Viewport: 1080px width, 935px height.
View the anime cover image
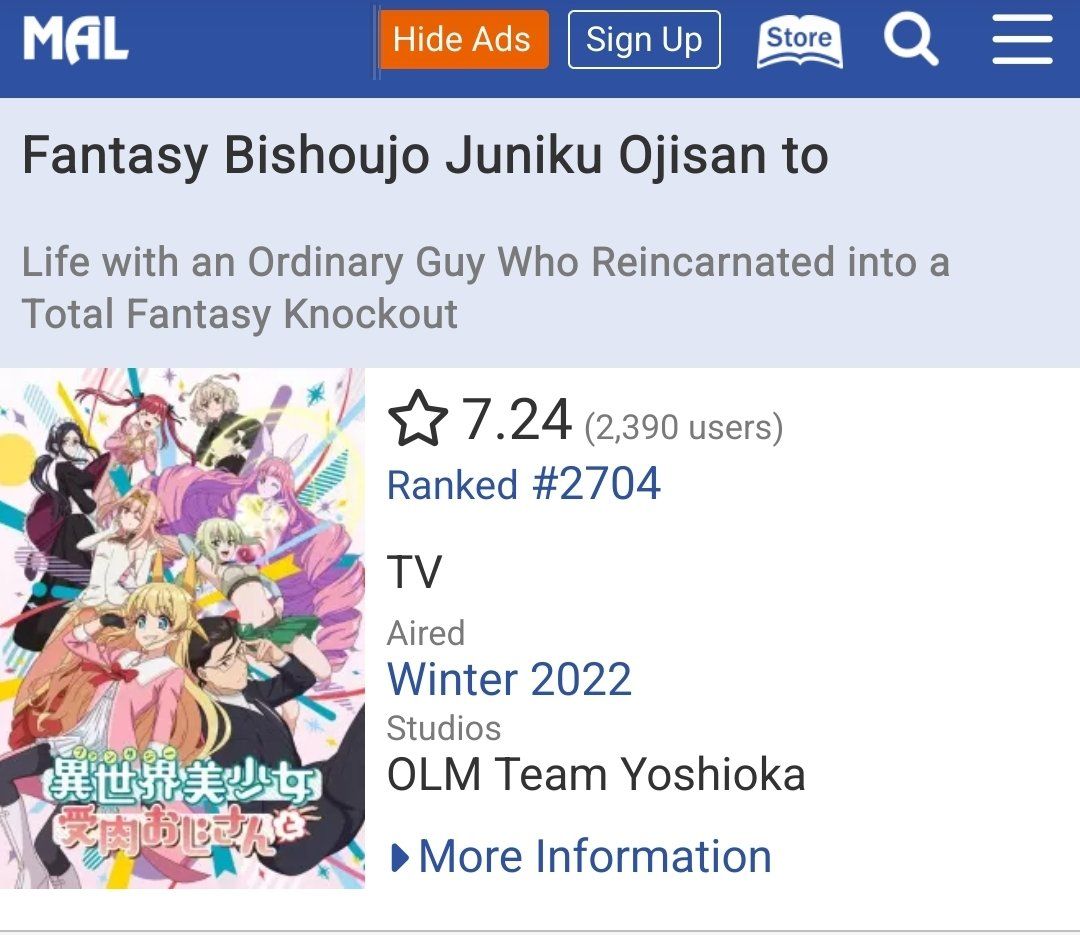182,628
